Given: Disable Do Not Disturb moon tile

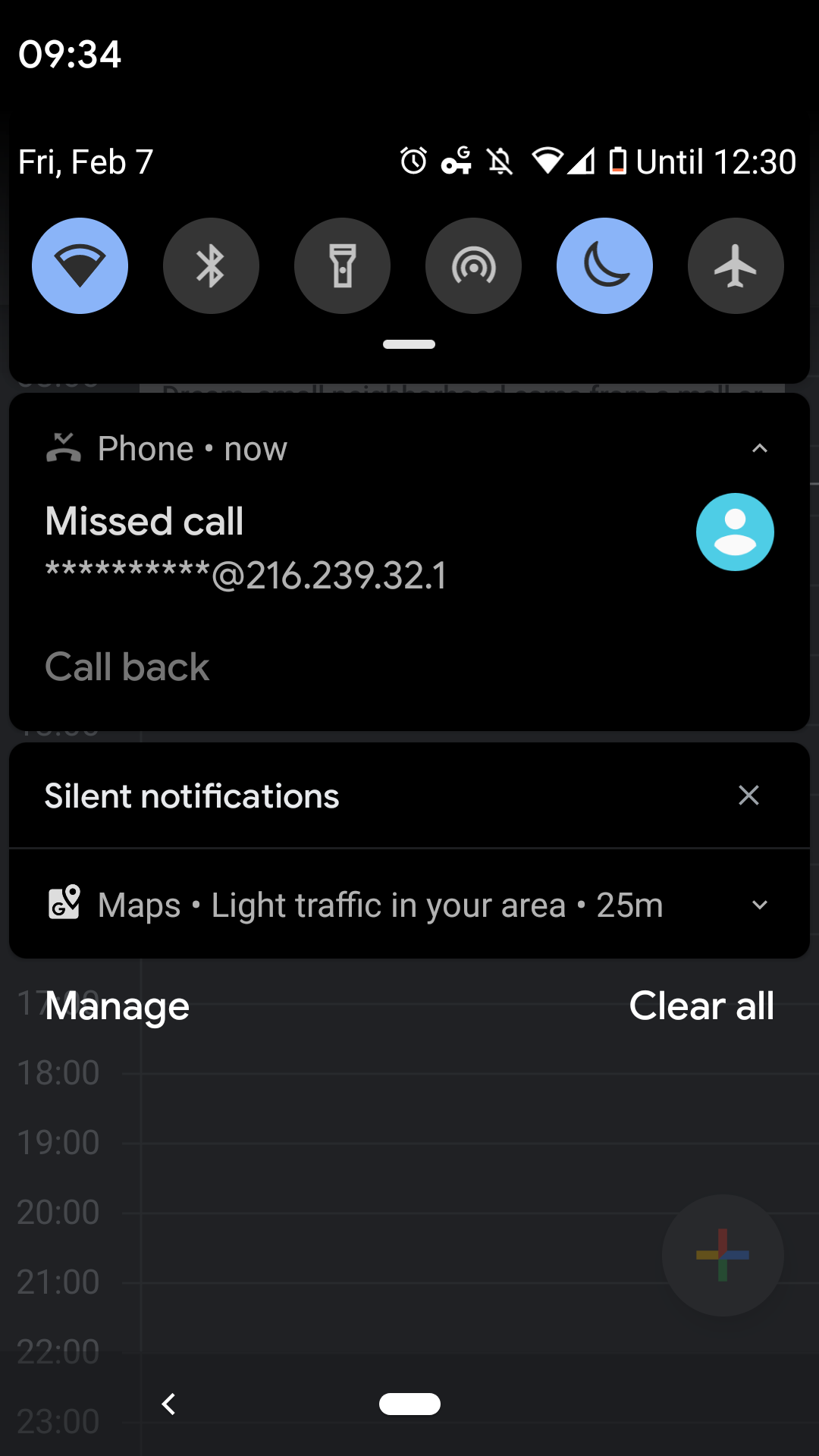Looking at the screenshot, I should [604, 265].
